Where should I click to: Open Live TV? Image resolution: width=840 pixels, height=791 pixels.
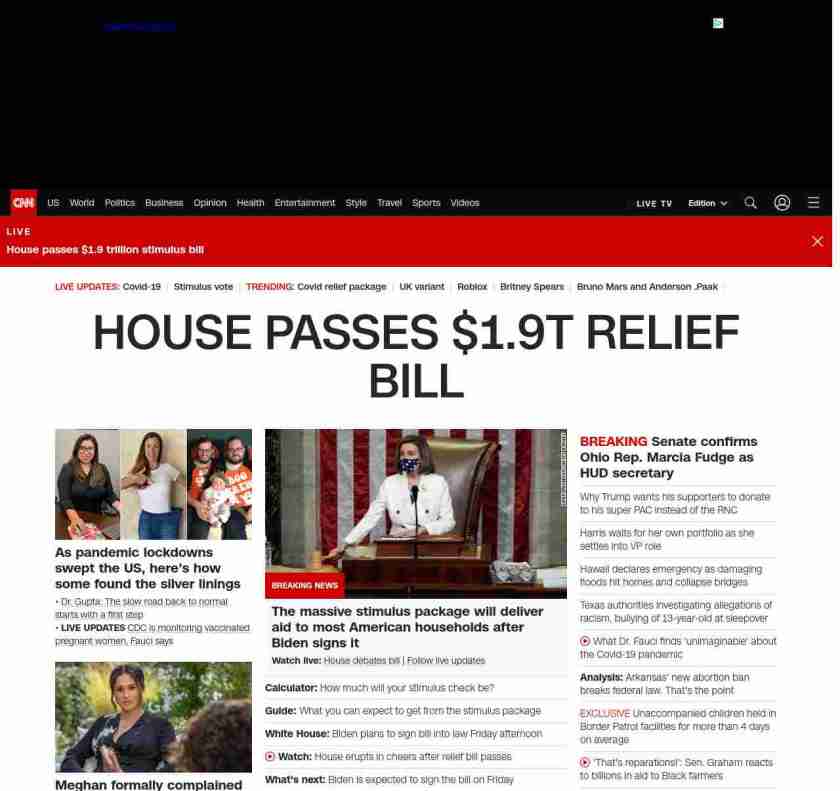coord(654,203)
